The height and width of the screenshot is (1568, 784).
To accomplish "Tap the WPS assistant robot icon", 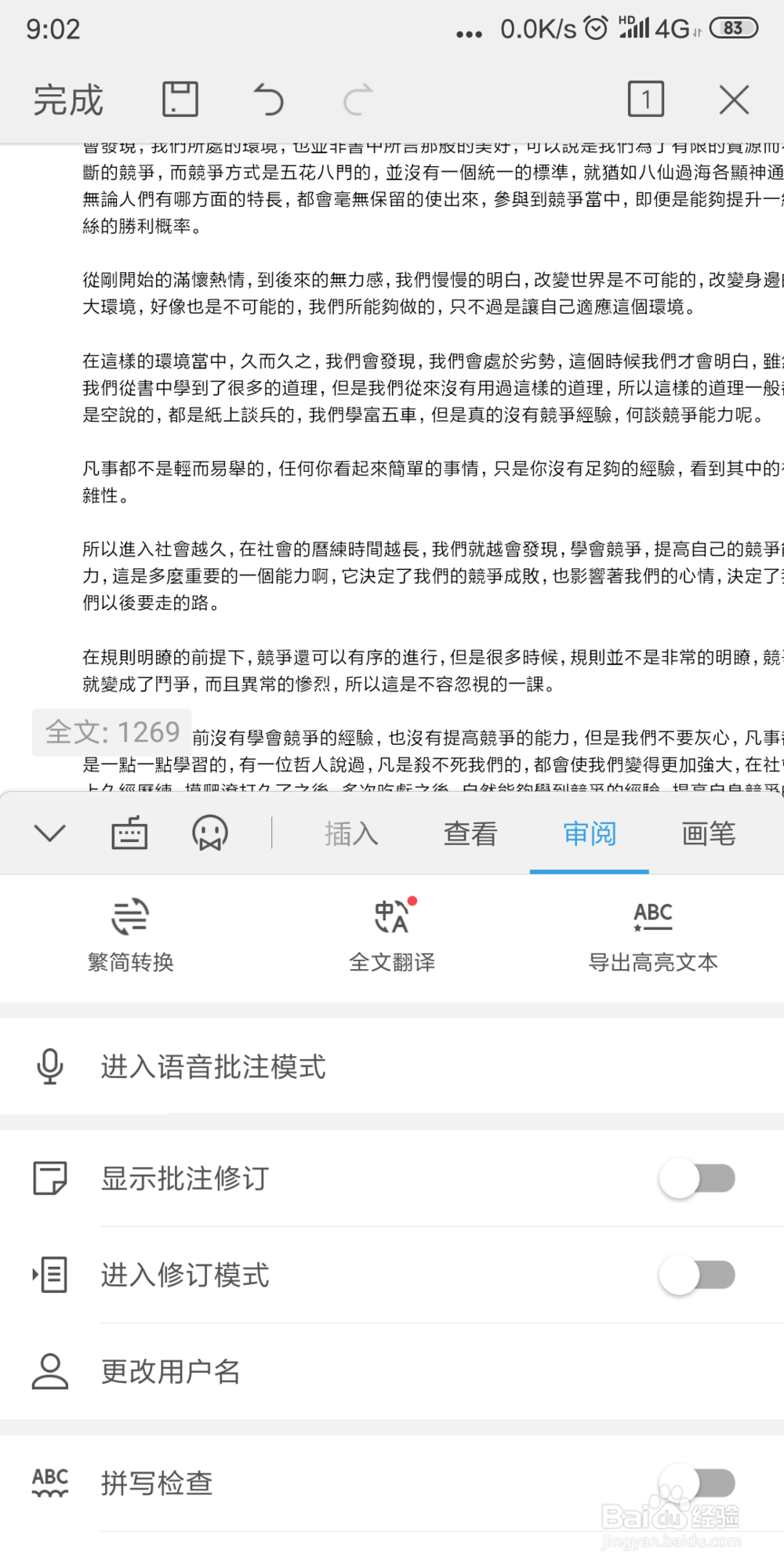I will point(209,833).
